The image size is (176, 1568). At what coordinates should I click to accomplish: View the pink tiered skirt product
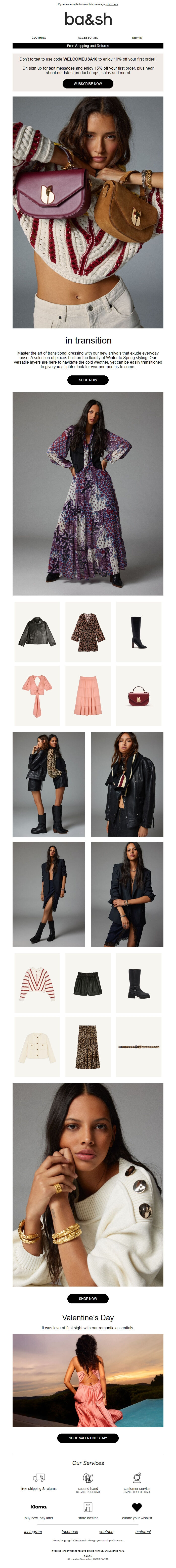tap(88, 695)
